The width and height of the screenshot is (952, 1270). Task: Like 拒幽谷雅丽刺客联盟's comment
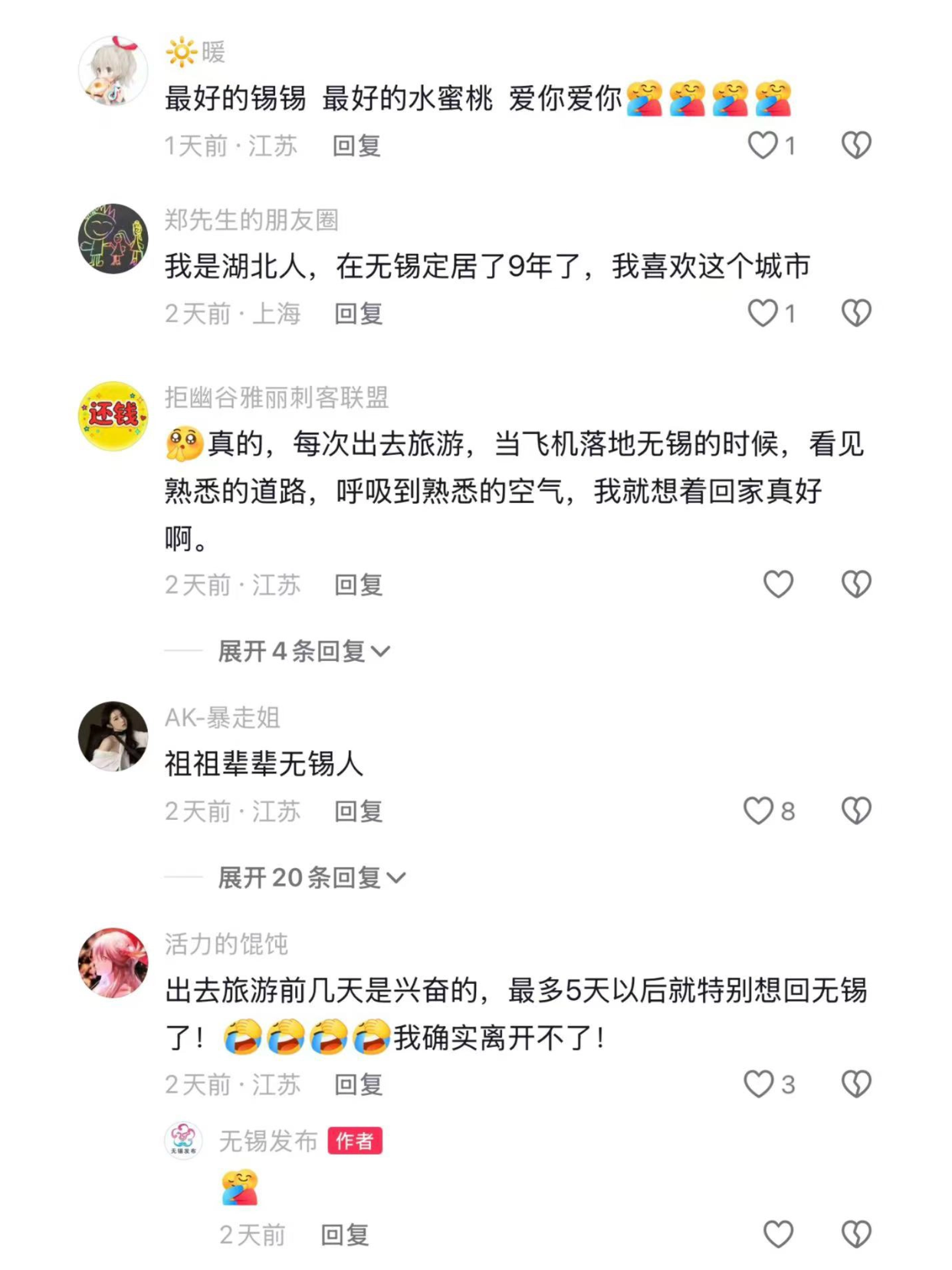tap(778, 584)
